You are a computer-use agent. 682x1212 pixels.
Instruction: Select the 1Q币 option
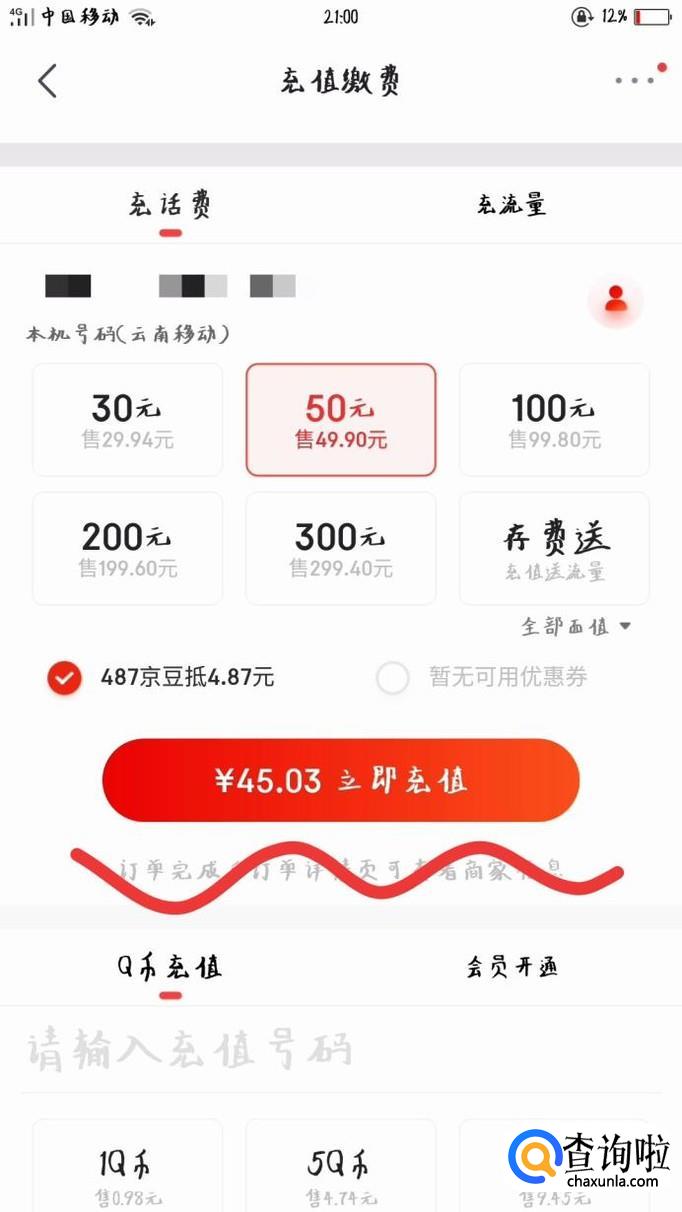(x=127, y=1170)
